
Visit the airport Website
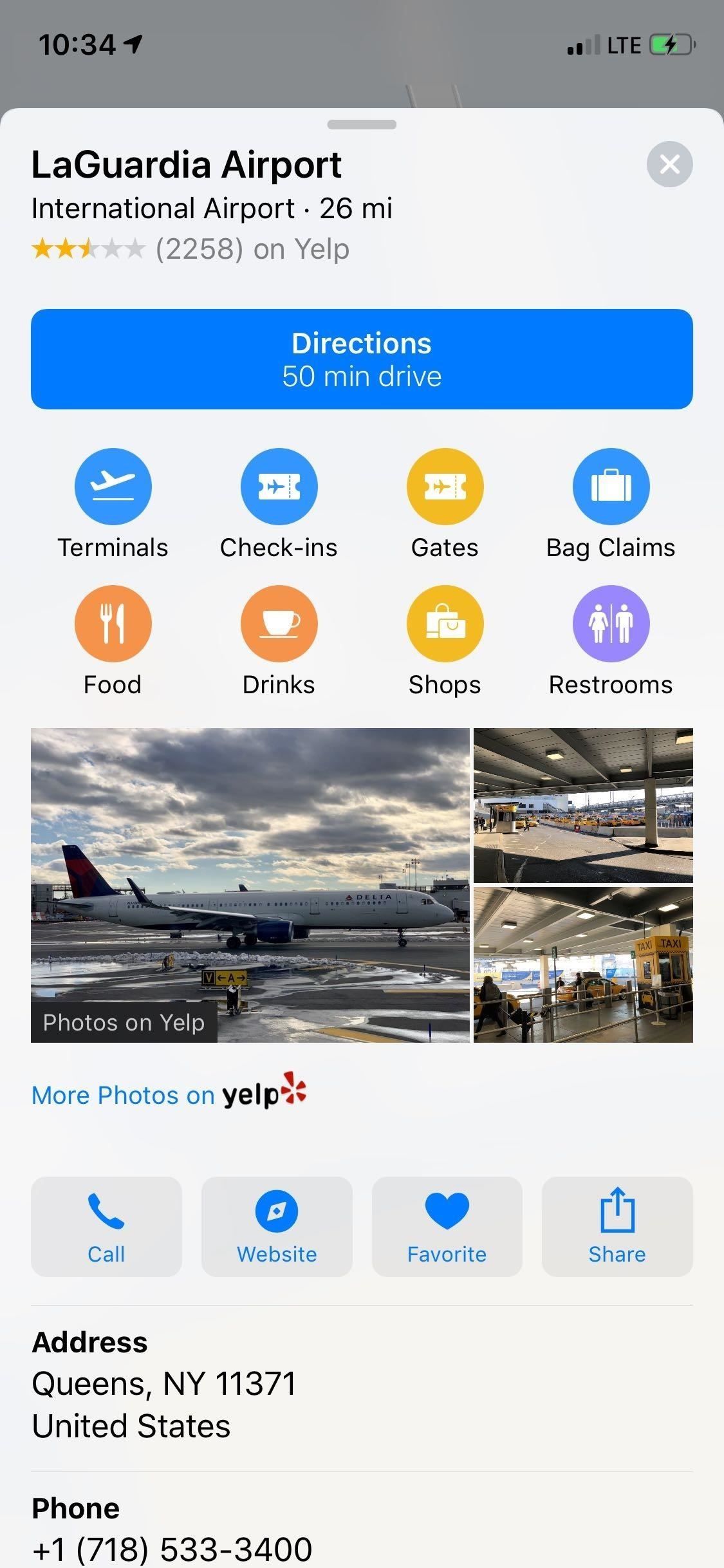(277, 1227)
